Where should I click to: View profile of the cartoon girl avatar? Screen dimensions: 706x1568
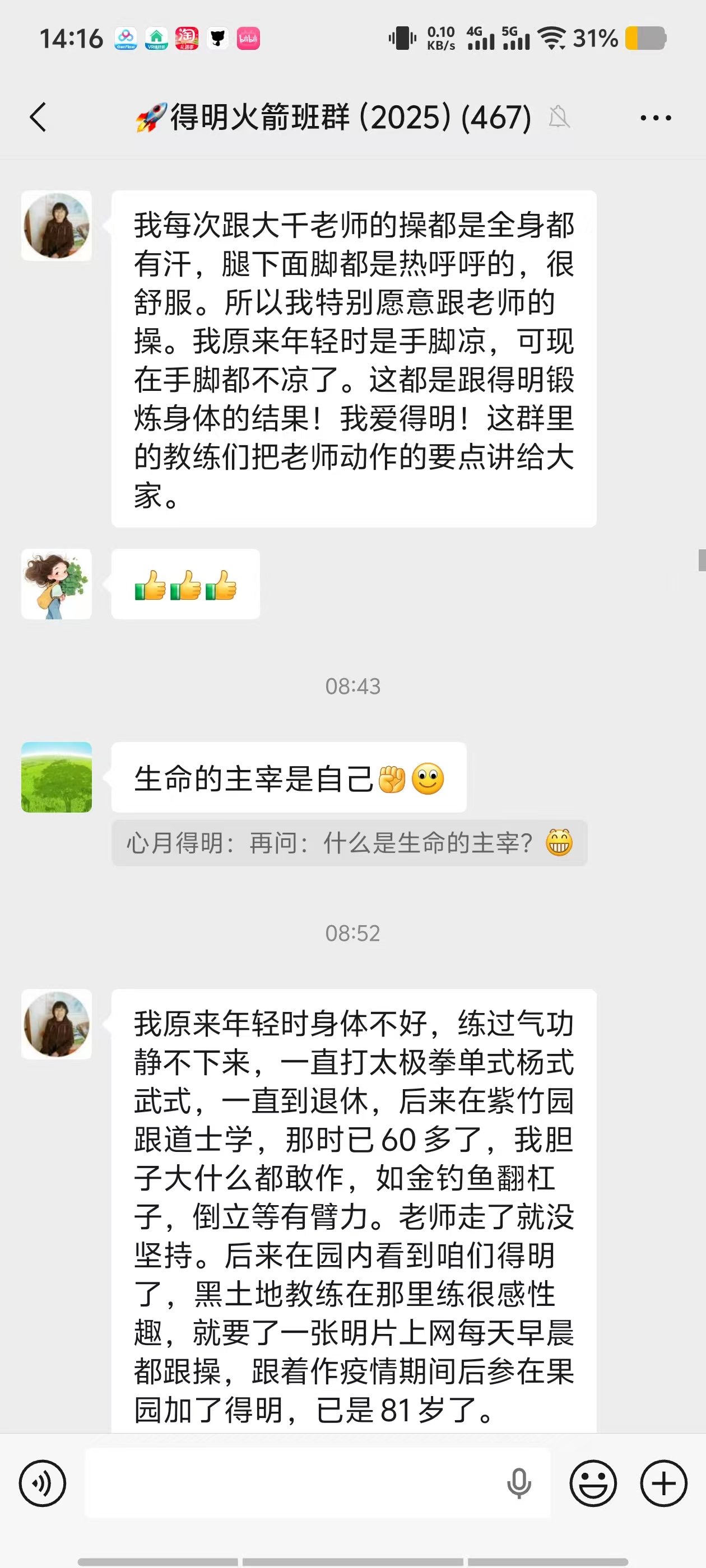point(57,584)
